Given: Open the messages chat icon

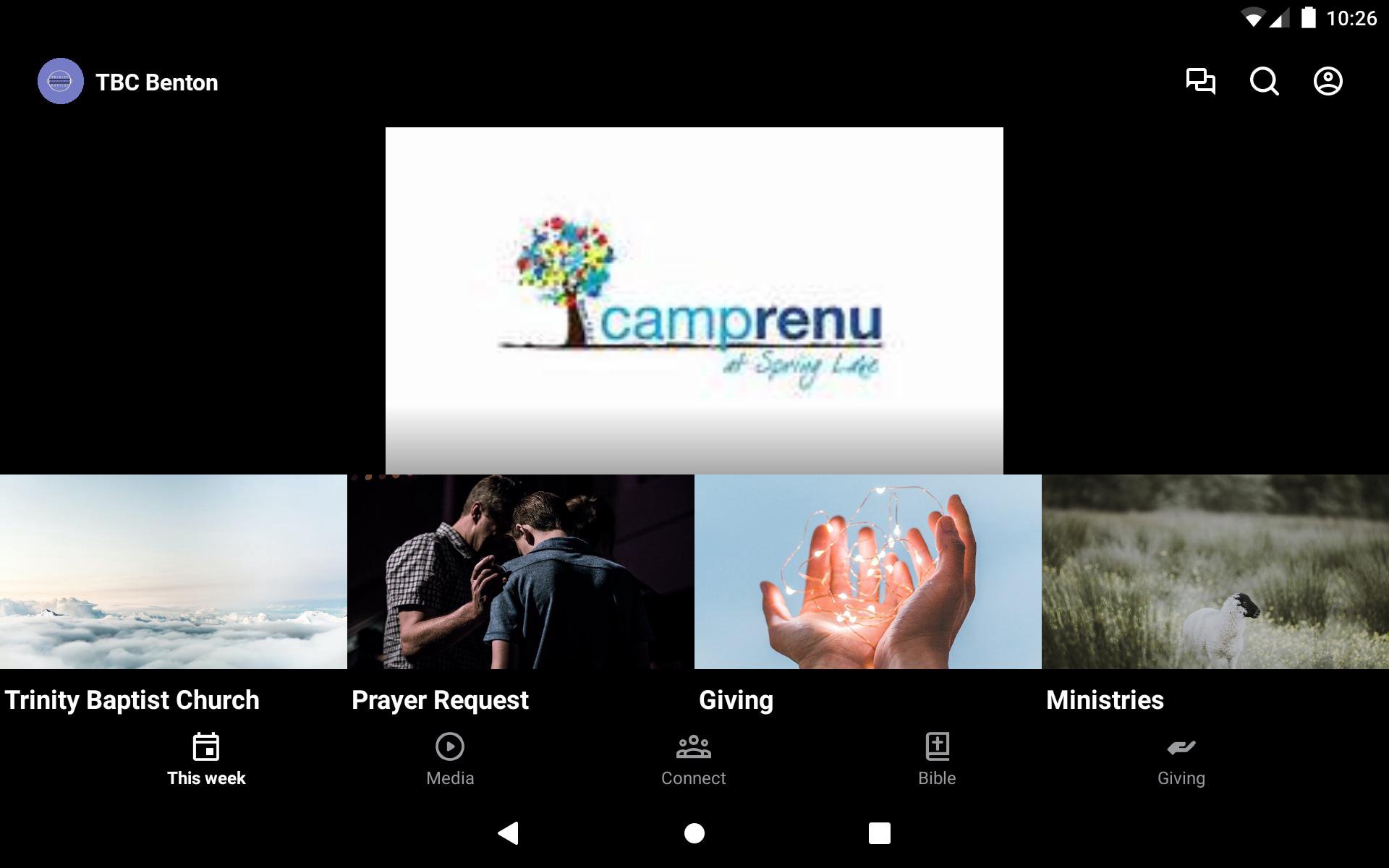Looking at the screenshot, I should coord(1200,81).
